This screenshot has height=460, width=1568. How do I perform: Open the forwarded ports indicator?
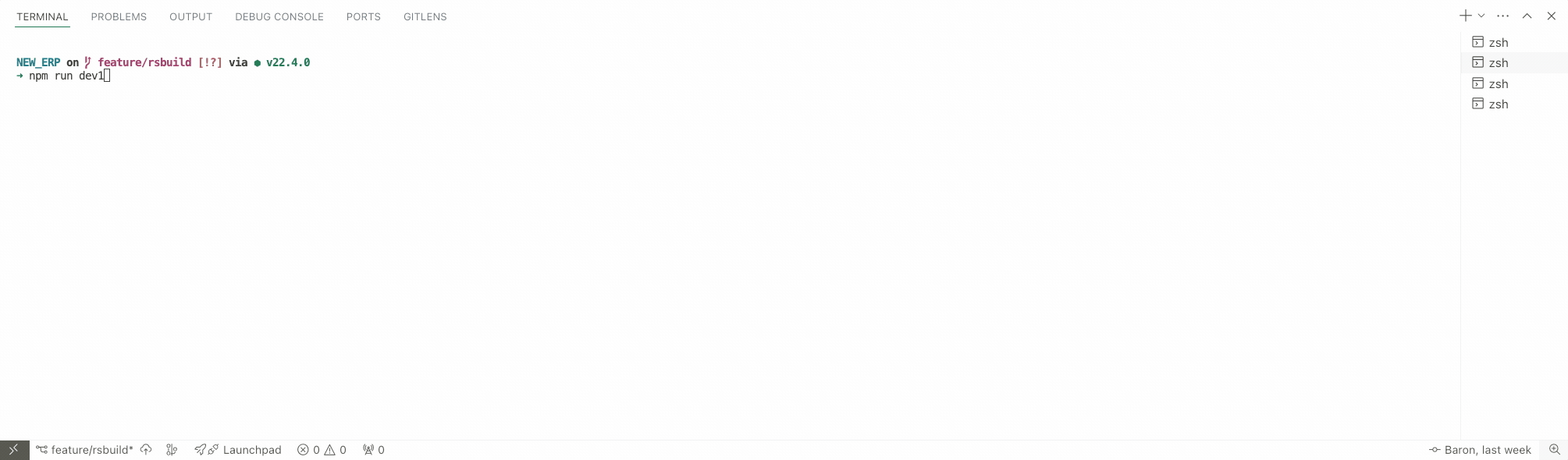click(x=373, y=450)
